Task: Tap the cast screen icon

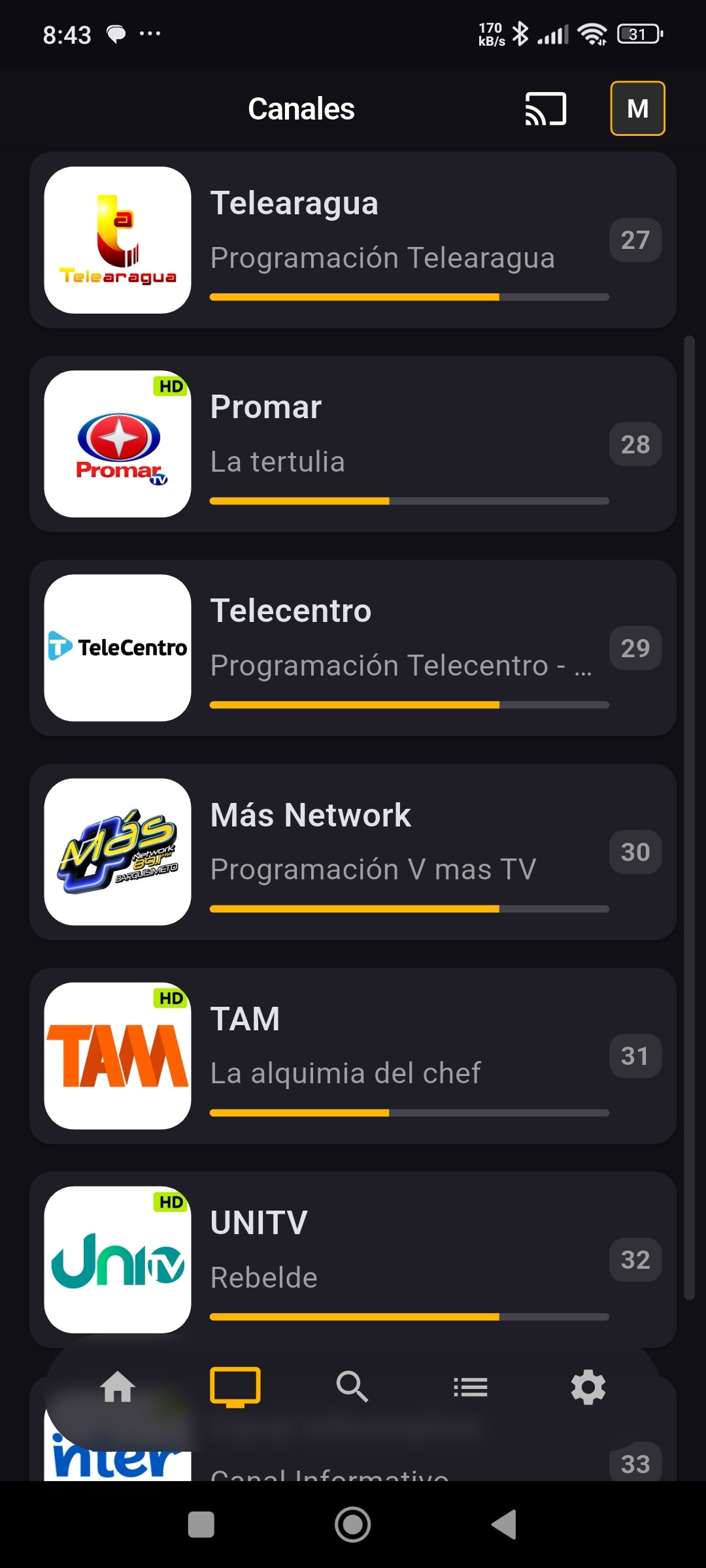Action: coord(546,108)
